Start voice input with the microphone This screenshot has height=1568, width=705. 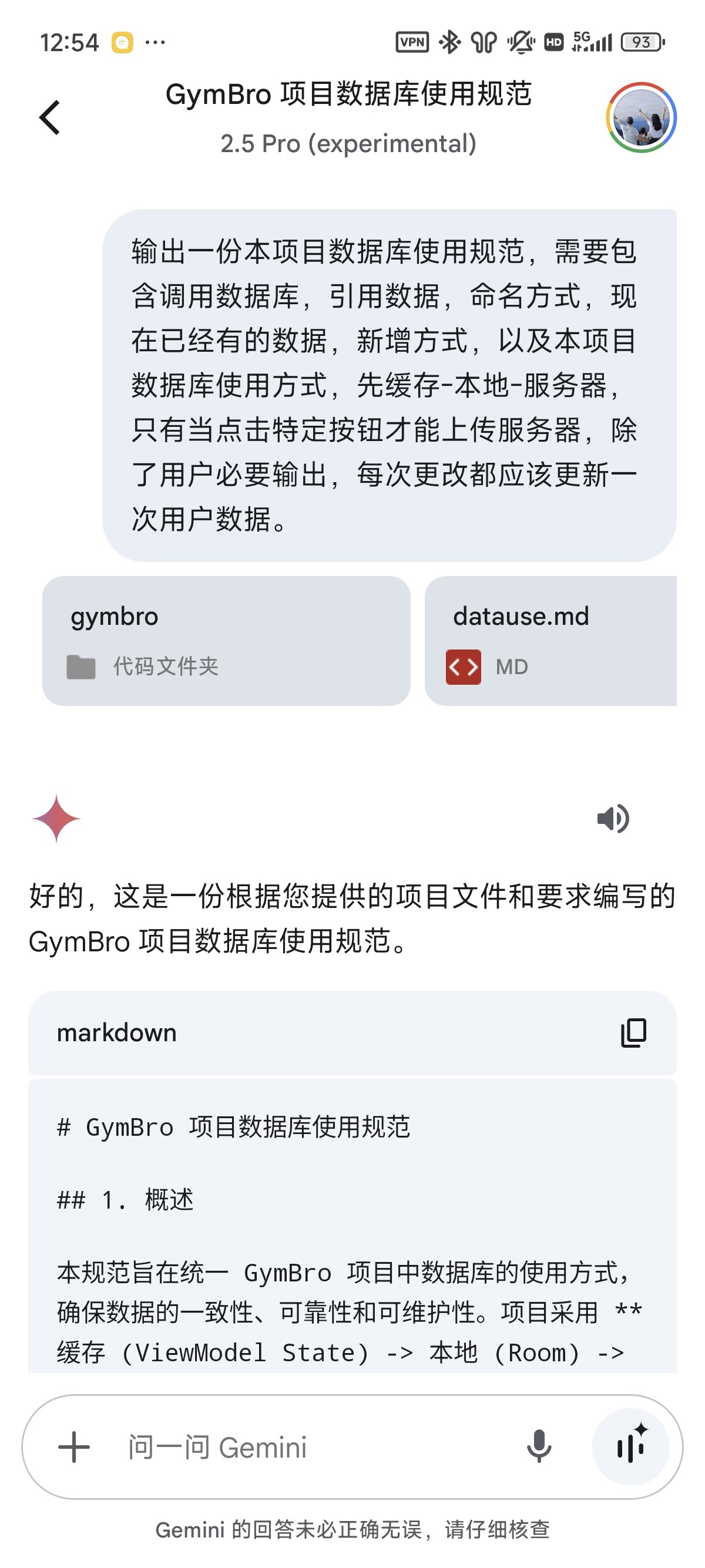pyautogui.click(x=539, y=1446)
